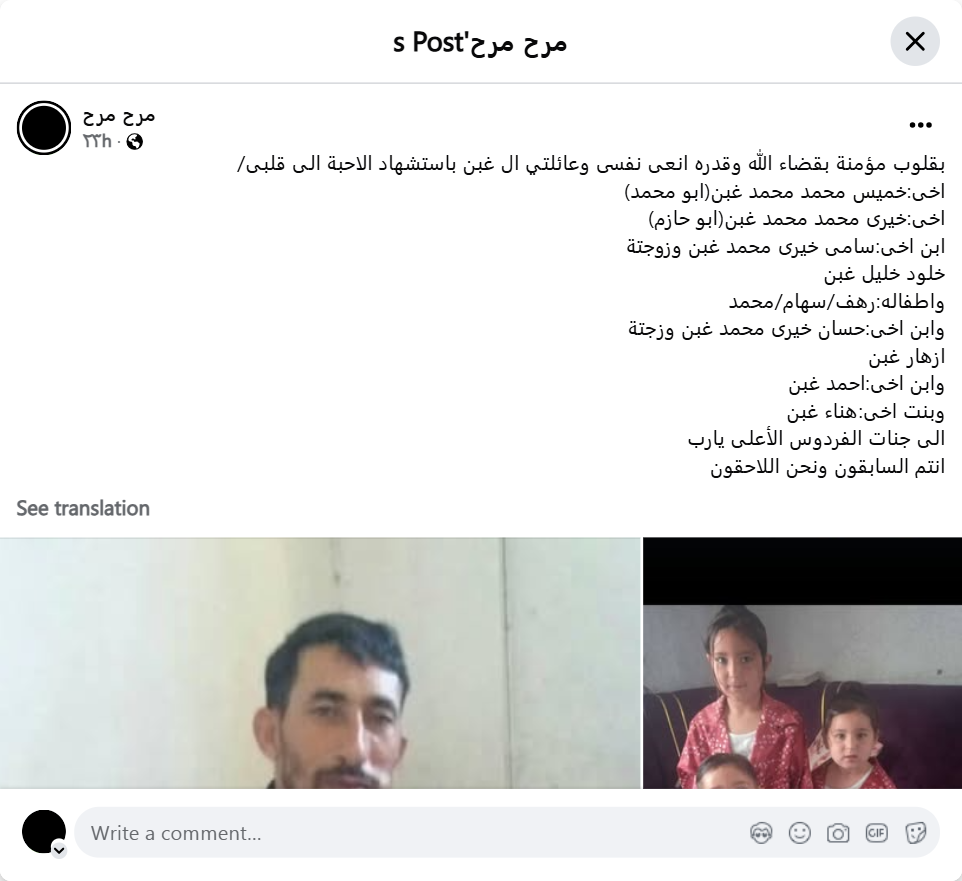Open the emoji picker in comment box
The width and height of the screenshot is (962, 881).
coord(799,833)
